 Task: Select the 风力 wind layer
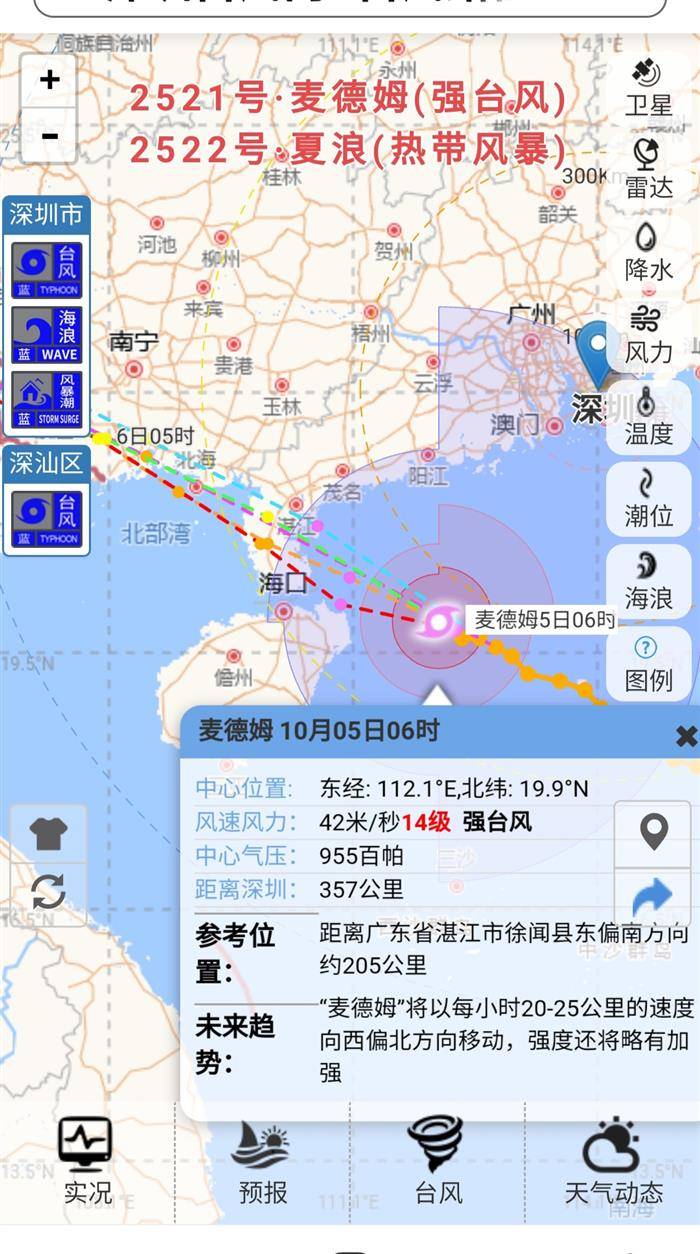(648, 333)
